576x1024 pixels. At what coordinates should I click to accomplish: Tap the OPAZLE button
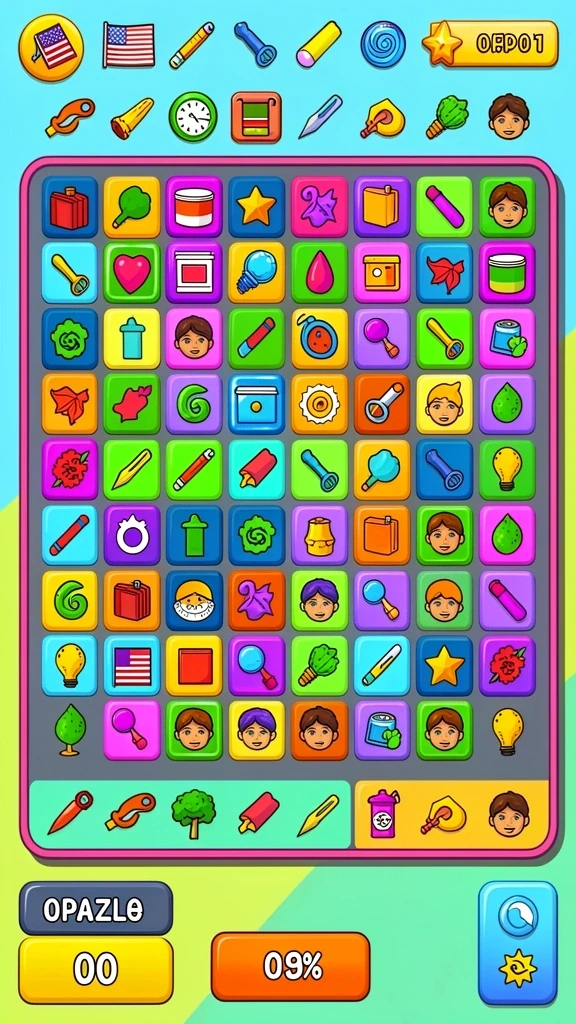click(x=96, y=908)
